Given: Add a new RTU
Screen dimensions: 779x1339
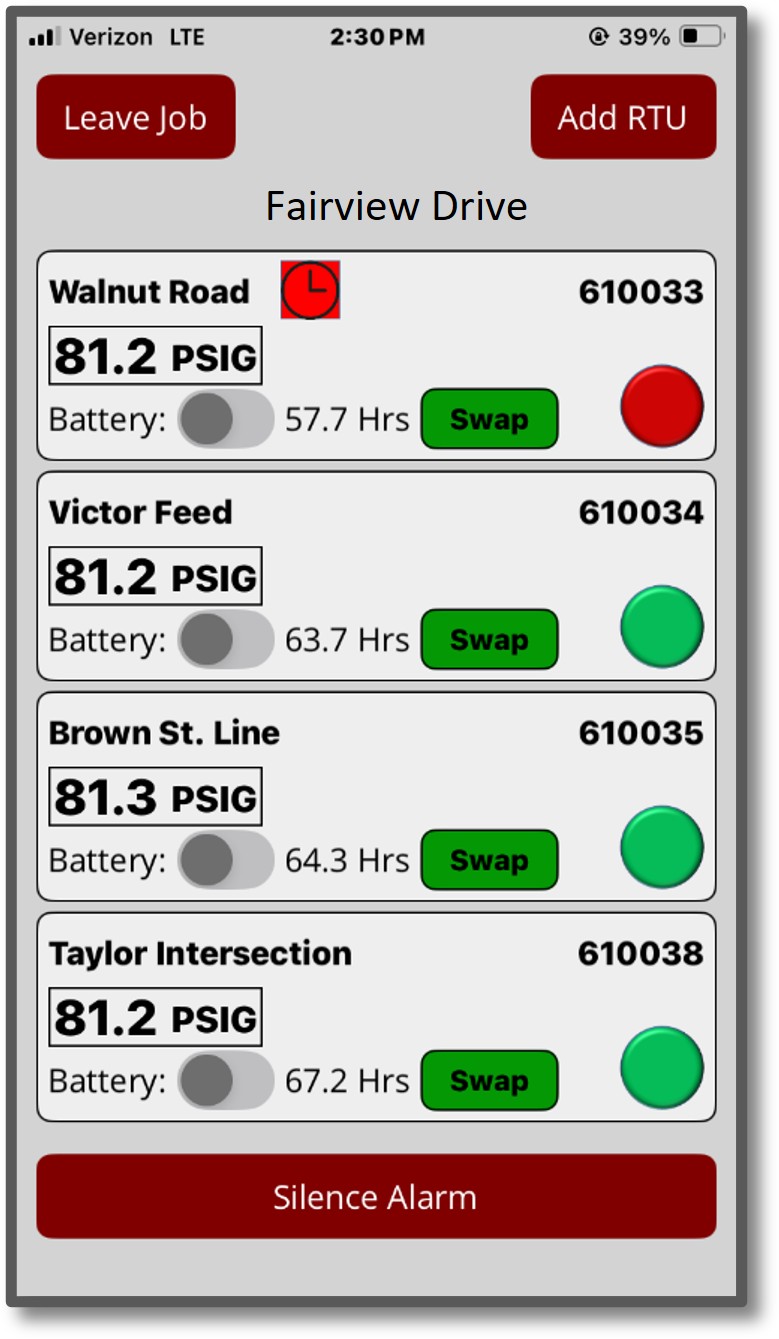Looking at the screenshot, I should pos(622,117).
